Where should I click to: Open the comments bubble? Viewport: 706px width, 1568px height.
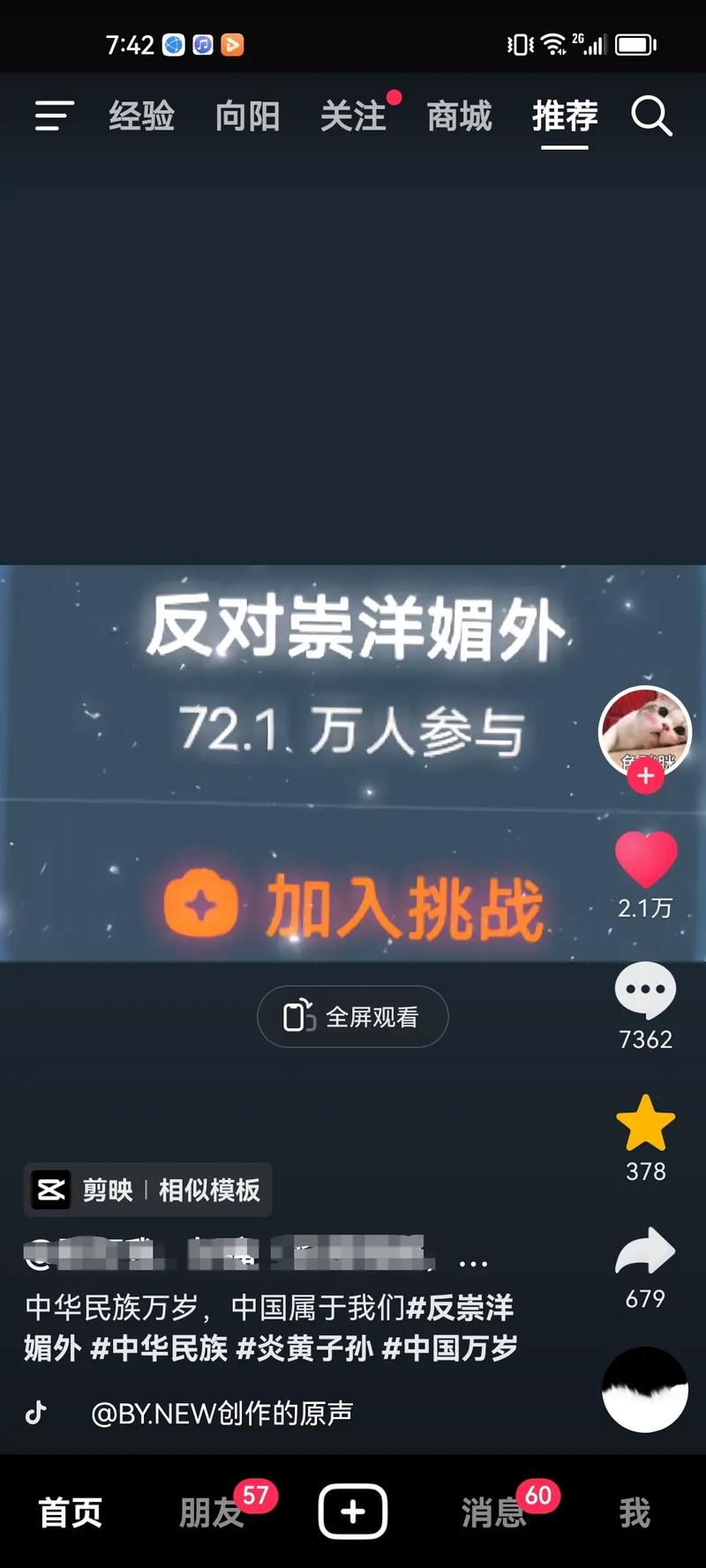click(x=645, y=990)
